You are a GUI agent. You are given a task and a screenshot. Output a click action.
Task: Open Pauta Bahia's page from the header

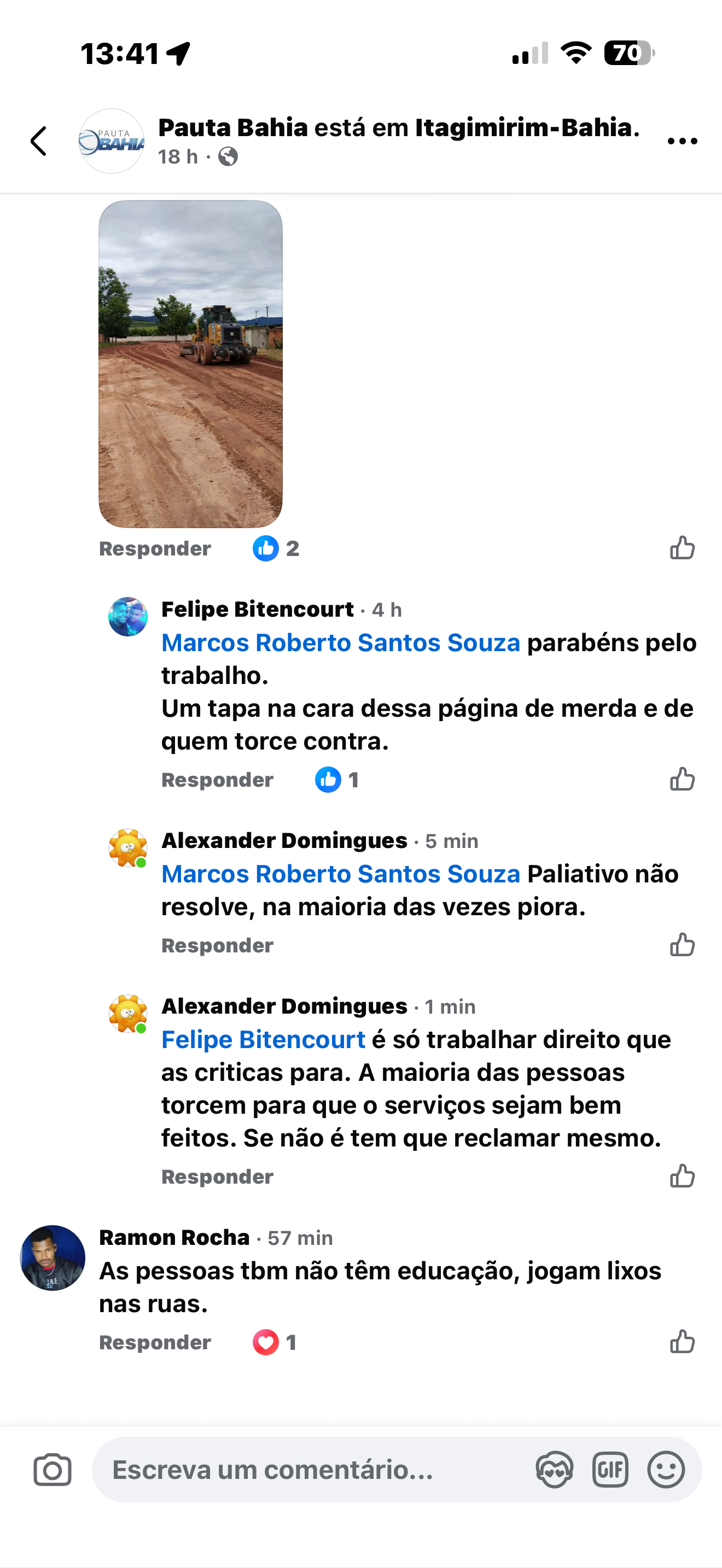(x=233, y=128)
